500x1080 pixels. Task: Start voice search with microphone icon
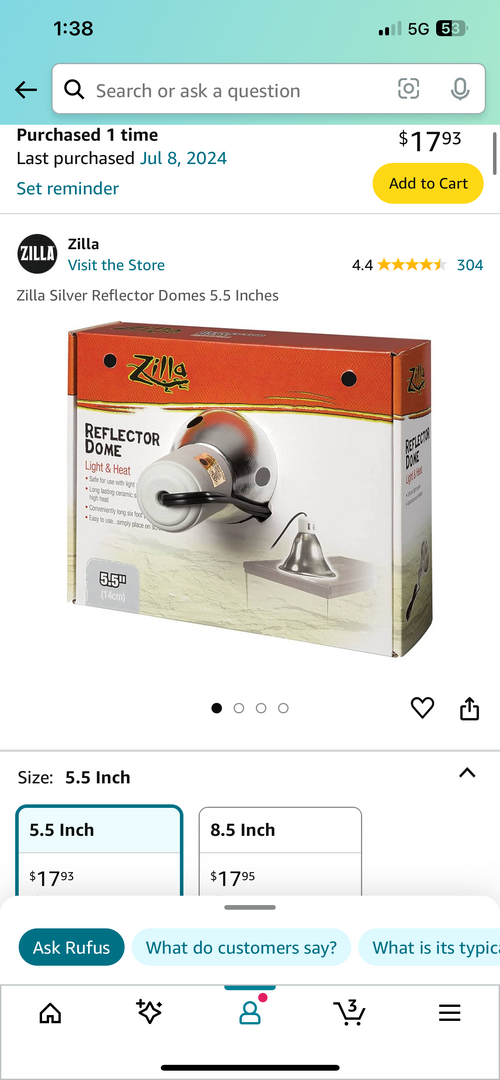(x=460, y=89)
